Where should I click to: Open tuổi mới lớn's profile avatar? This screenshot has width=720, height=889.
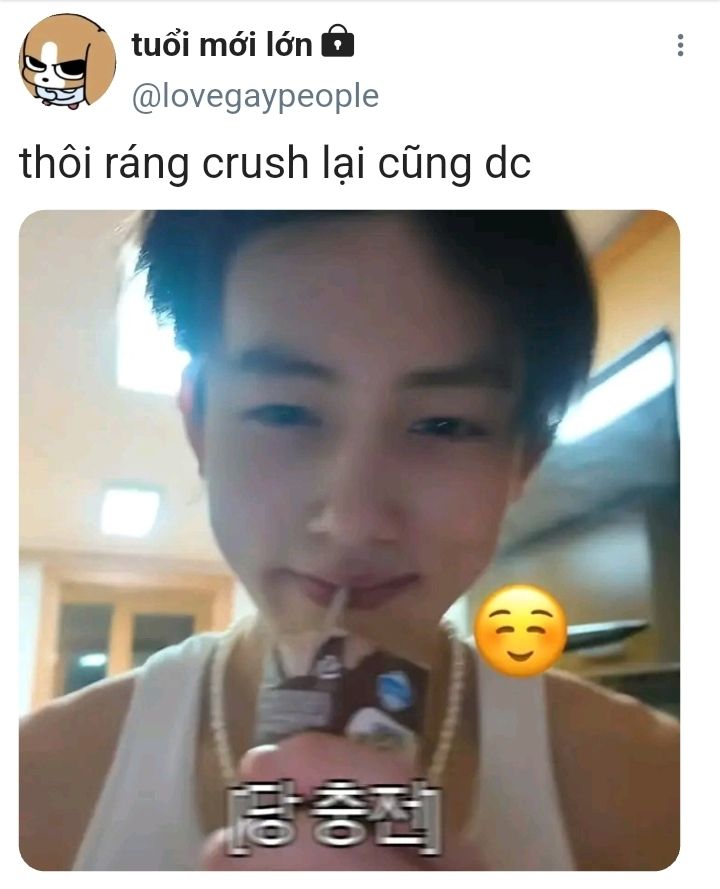tap(67, 61)
